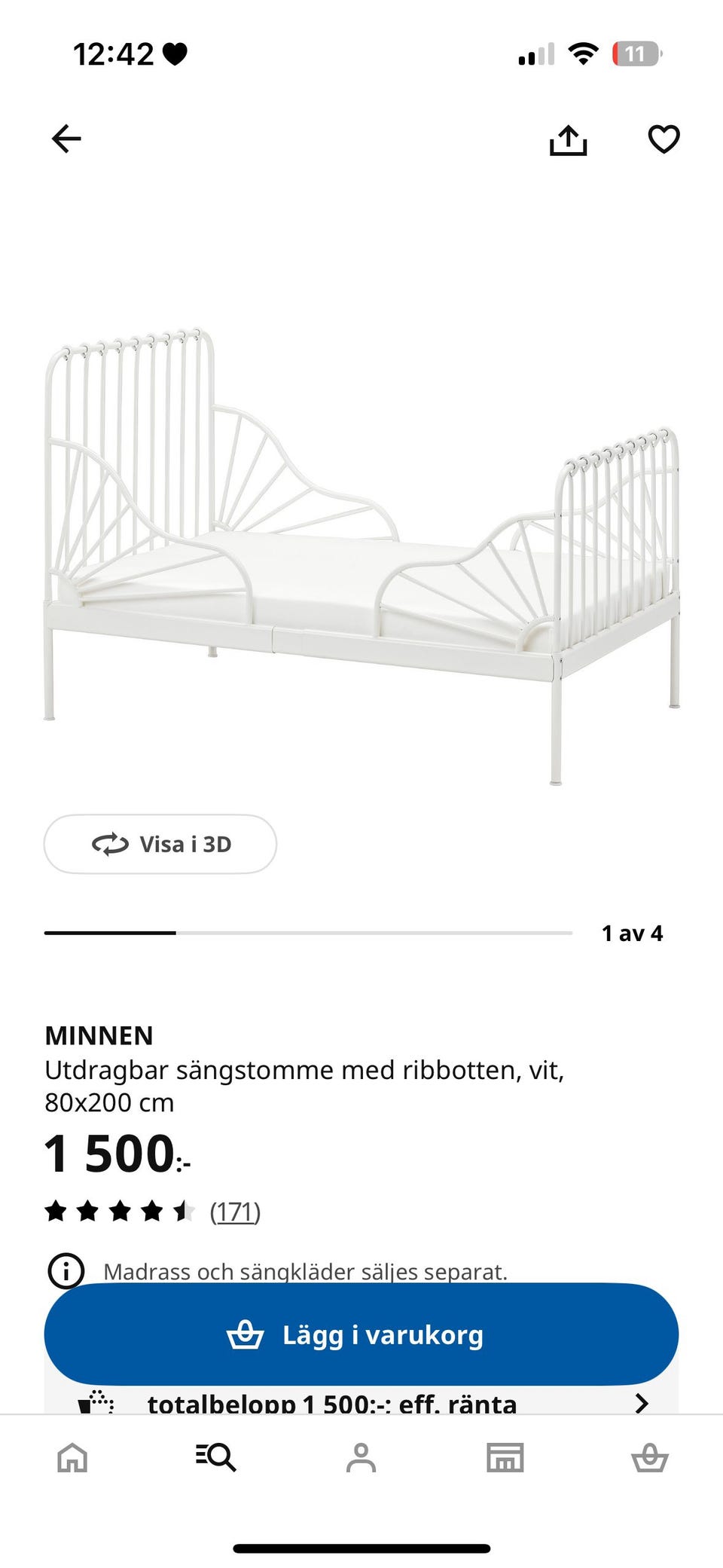
Task: Tap the basket icon on the blue button
Action: point(243,1334)
